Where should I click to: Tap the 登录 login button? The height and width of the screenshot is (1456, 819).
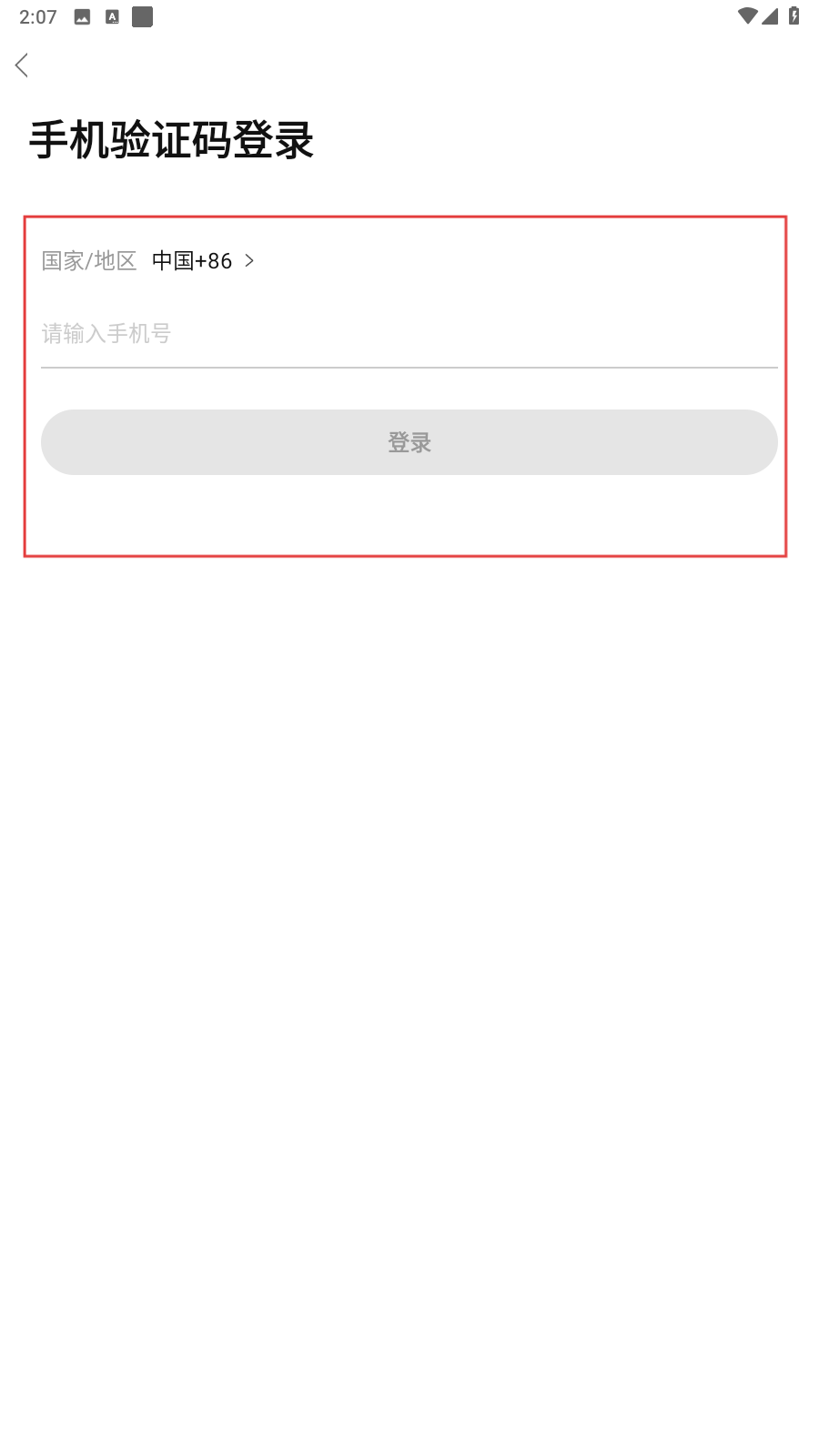tap(409, 442)
